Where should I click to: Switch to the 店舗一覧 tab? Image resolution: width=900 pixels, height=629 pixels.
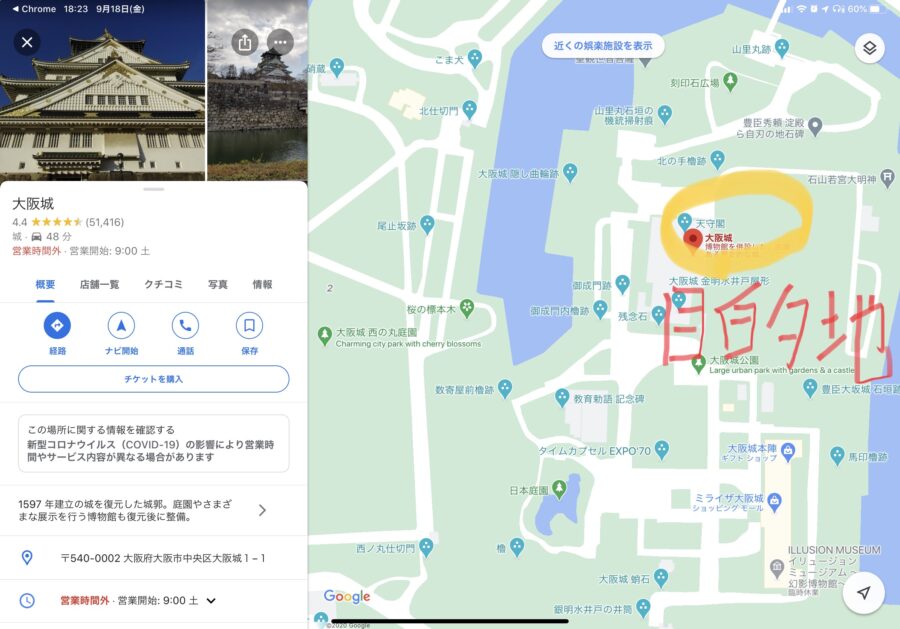pyautogui.click(x=99, y=285)
